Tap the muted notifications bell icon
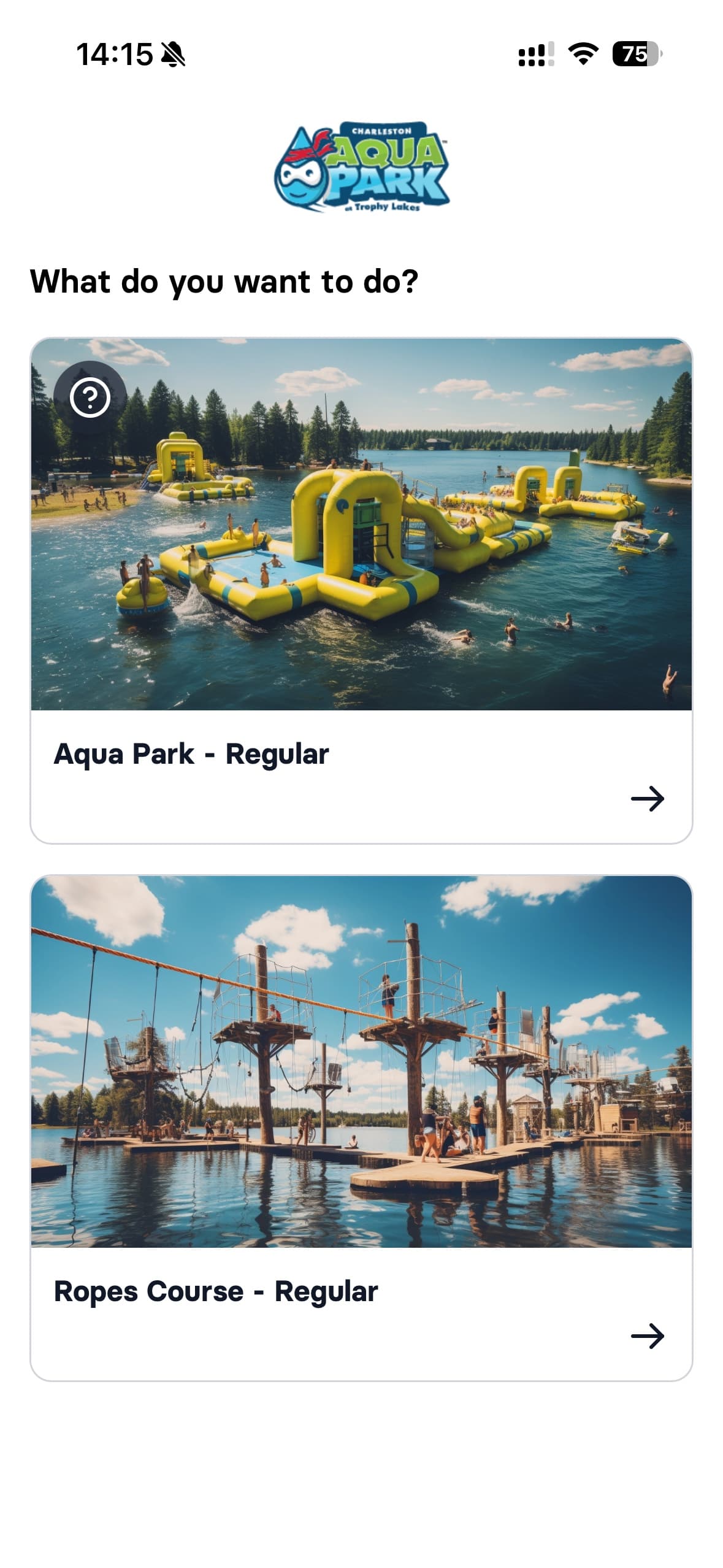The width and height of the screenshot is (723, 1568). coord(172,54)
